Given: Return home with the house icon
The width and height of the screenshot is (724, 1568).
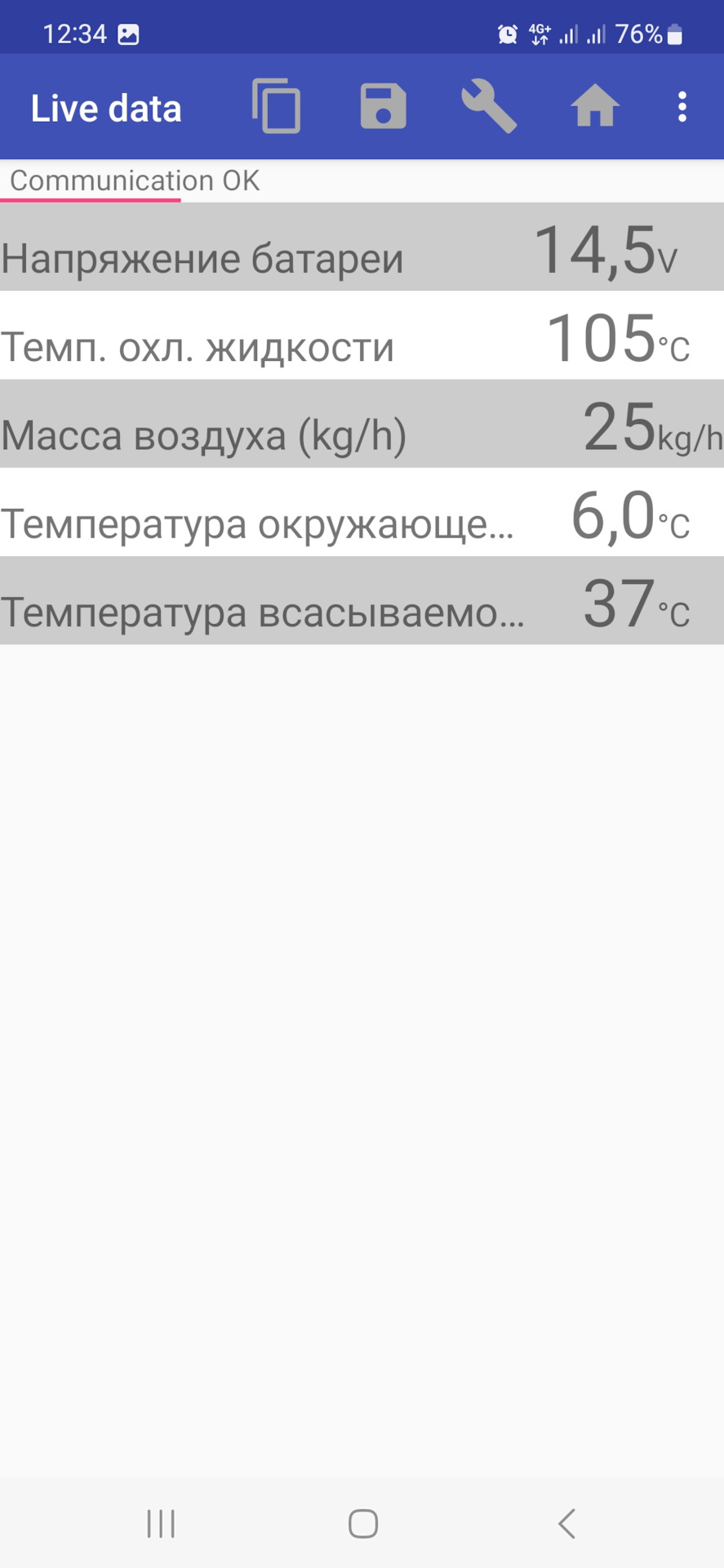Looking at the screenshot, I should 595,107.
